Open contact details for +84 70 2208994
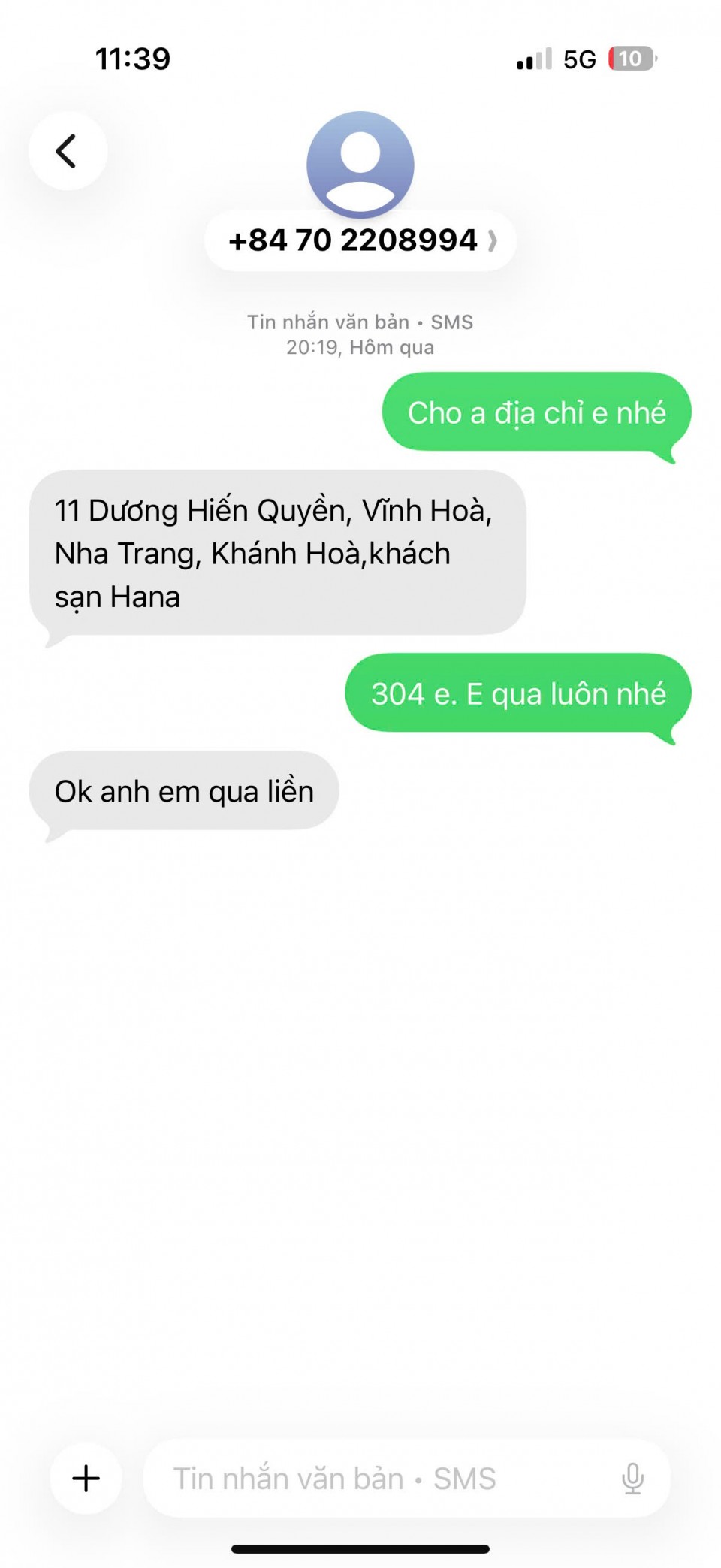The width and height of the screenshot is (721, 1568). tap(360, 241)
